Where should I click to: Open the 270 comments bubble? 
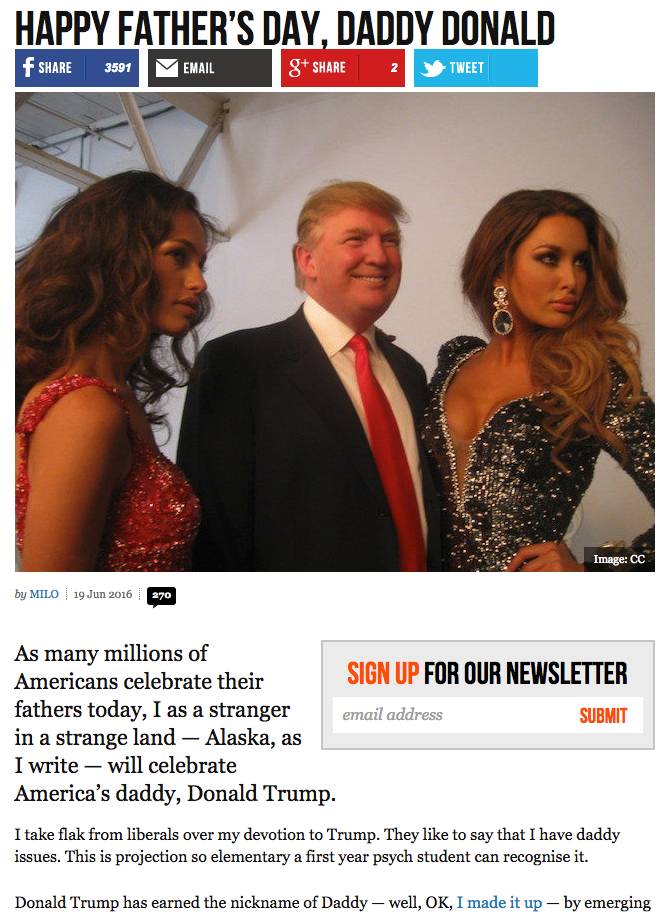(161, 596)
